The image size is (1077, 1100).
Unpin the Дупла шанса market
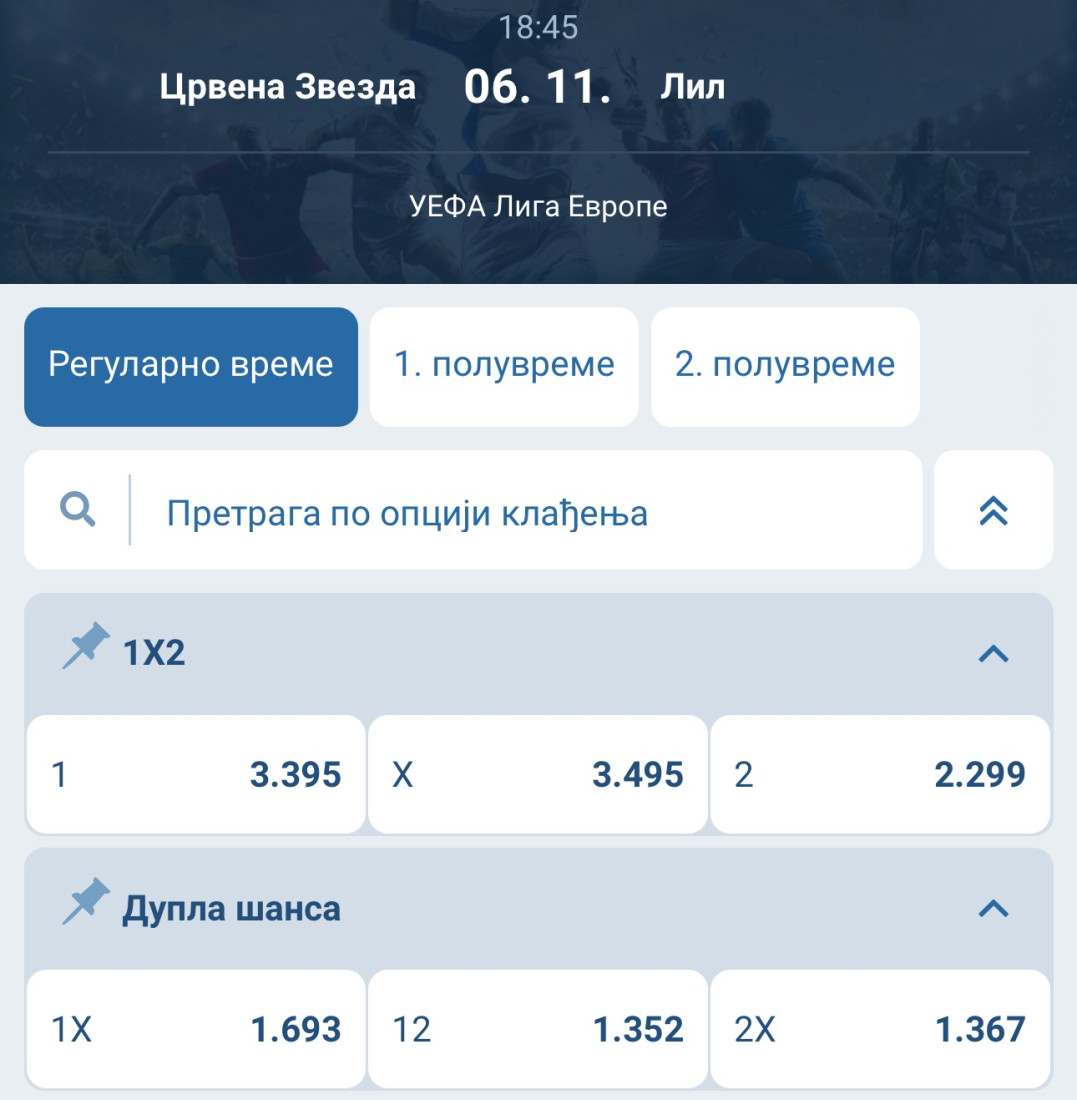[x=84, y=901]
